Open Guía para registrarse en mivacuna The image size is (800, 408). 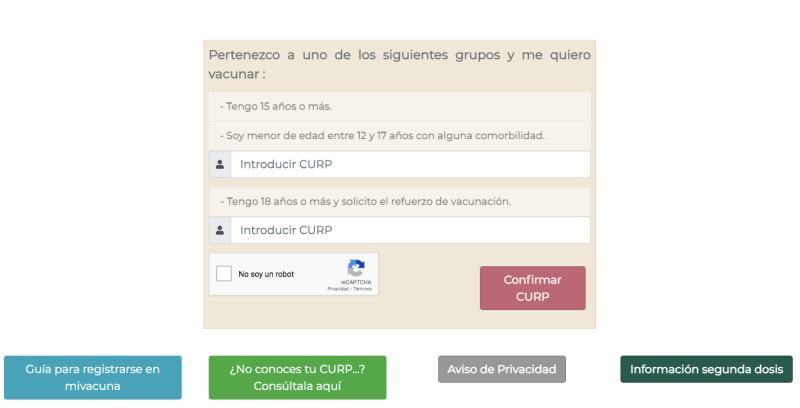pos(93,377)
